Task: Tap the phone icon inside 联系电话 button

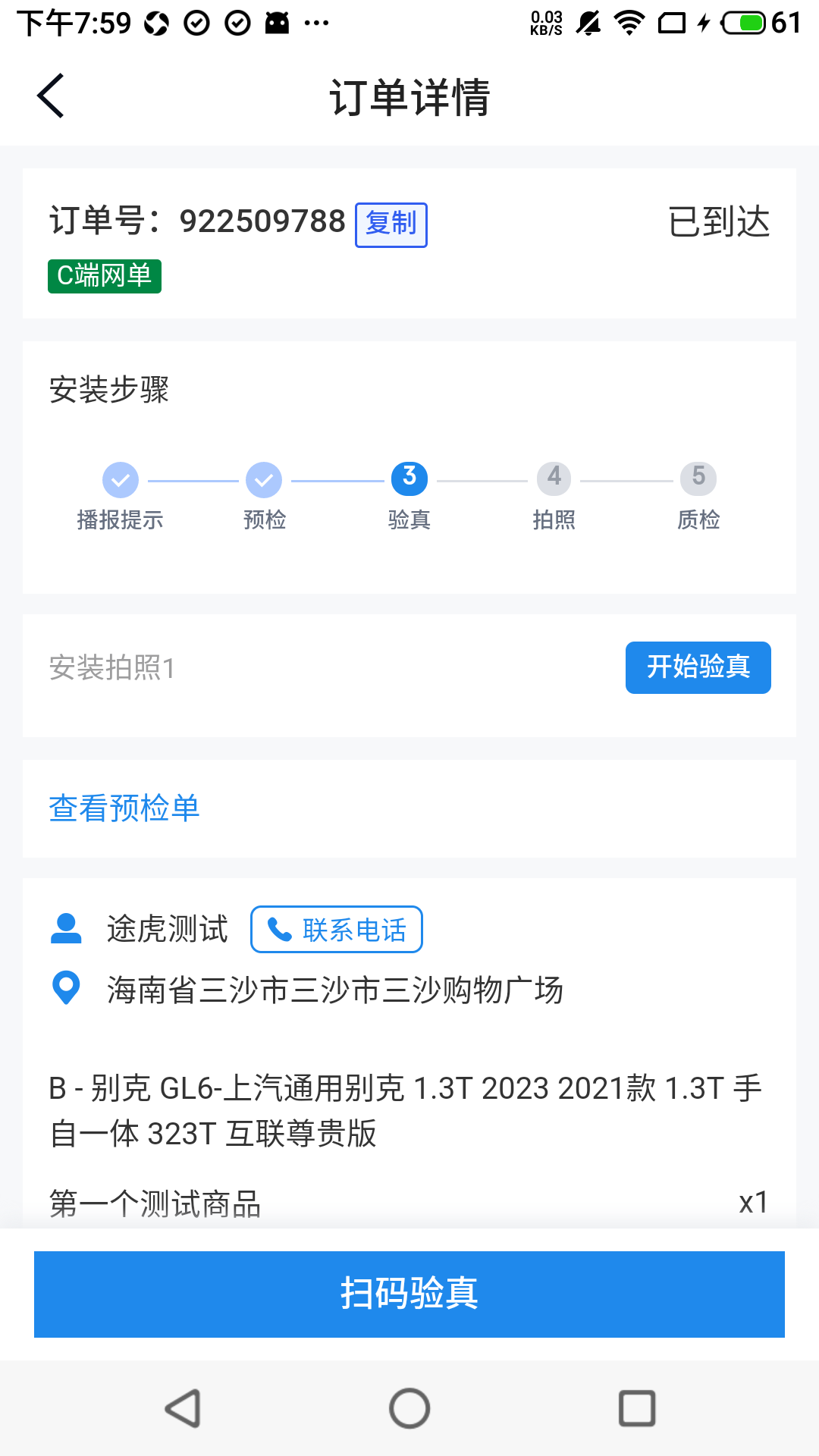Action: pyautogui.click(x=278, y=928)
